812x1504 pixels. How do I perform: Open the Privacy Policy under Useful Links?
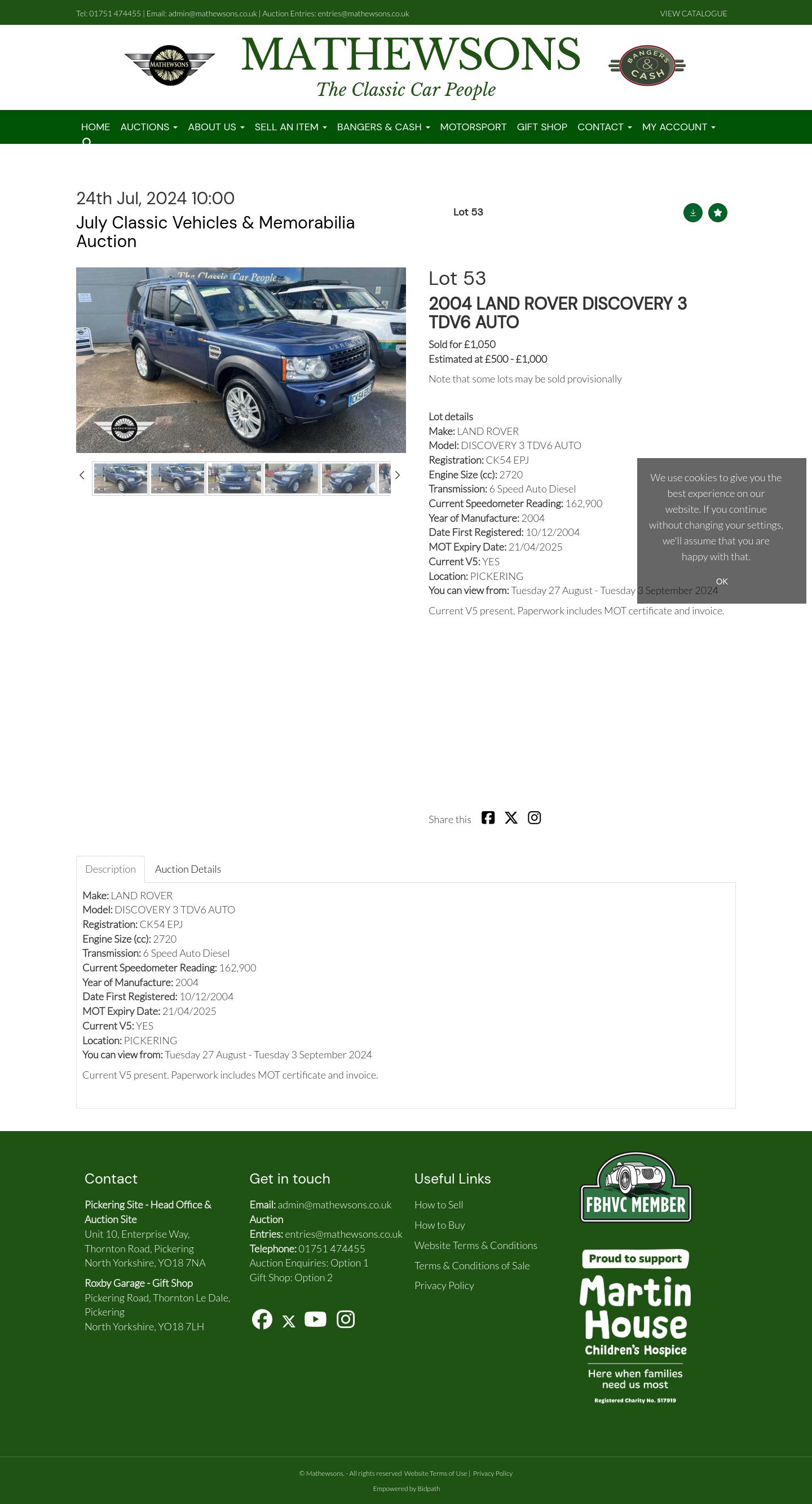(x=444, y=1286)
